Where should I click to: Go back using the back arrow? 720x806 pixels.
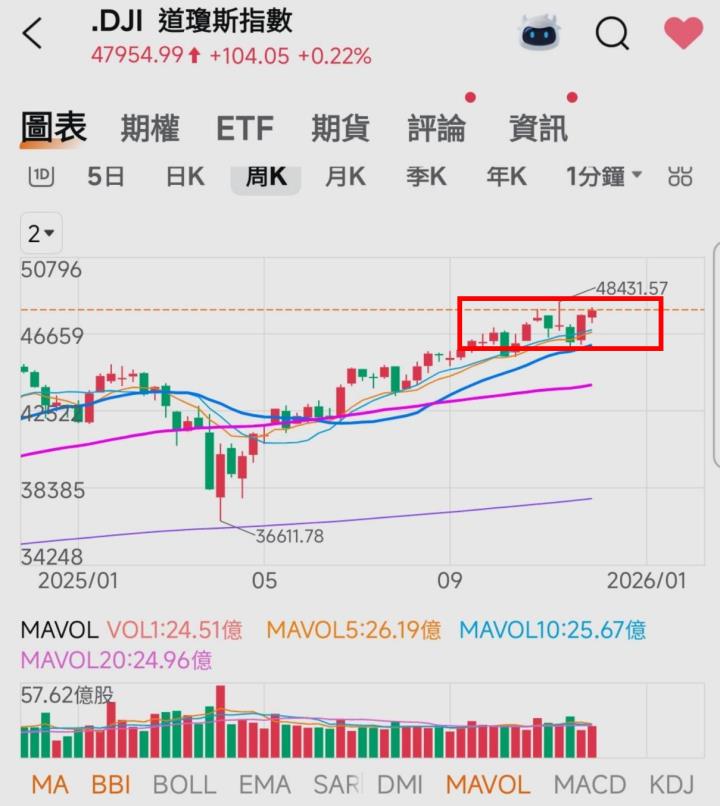click(x=33, y=34)
